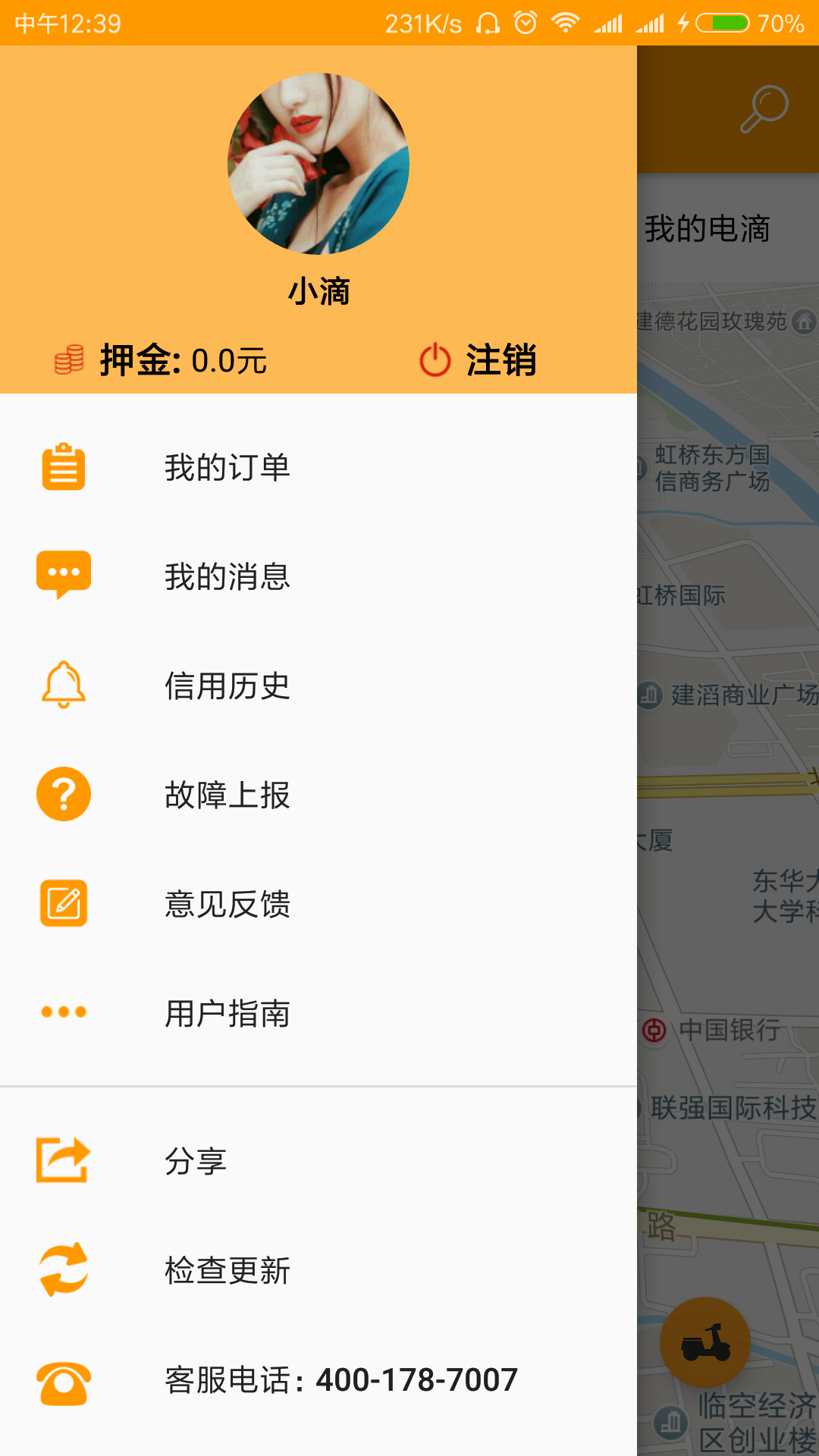The width and height of the screenshot is (819, 1456).
Task: Click the battery indicator in the status bar
Action: tap(720, 23)
